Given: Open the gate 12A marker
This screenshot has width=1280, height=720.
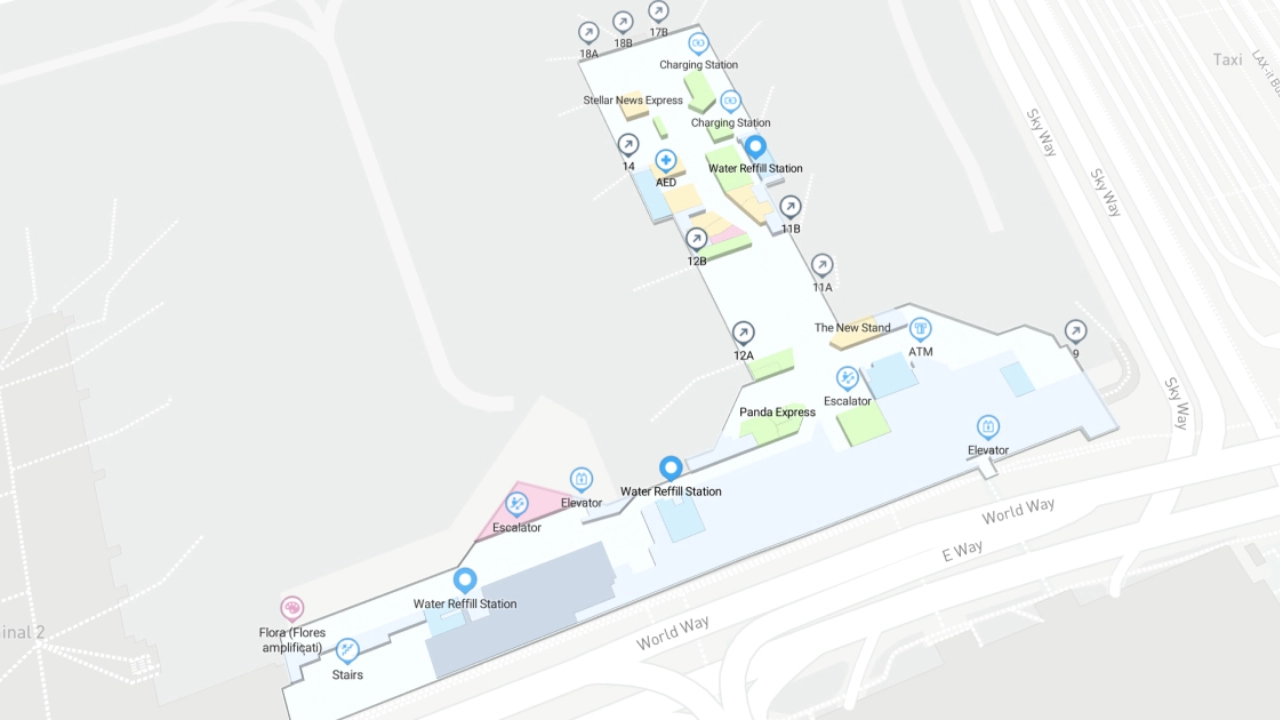Looking at the screenshot, I should [x=743, y=333].
